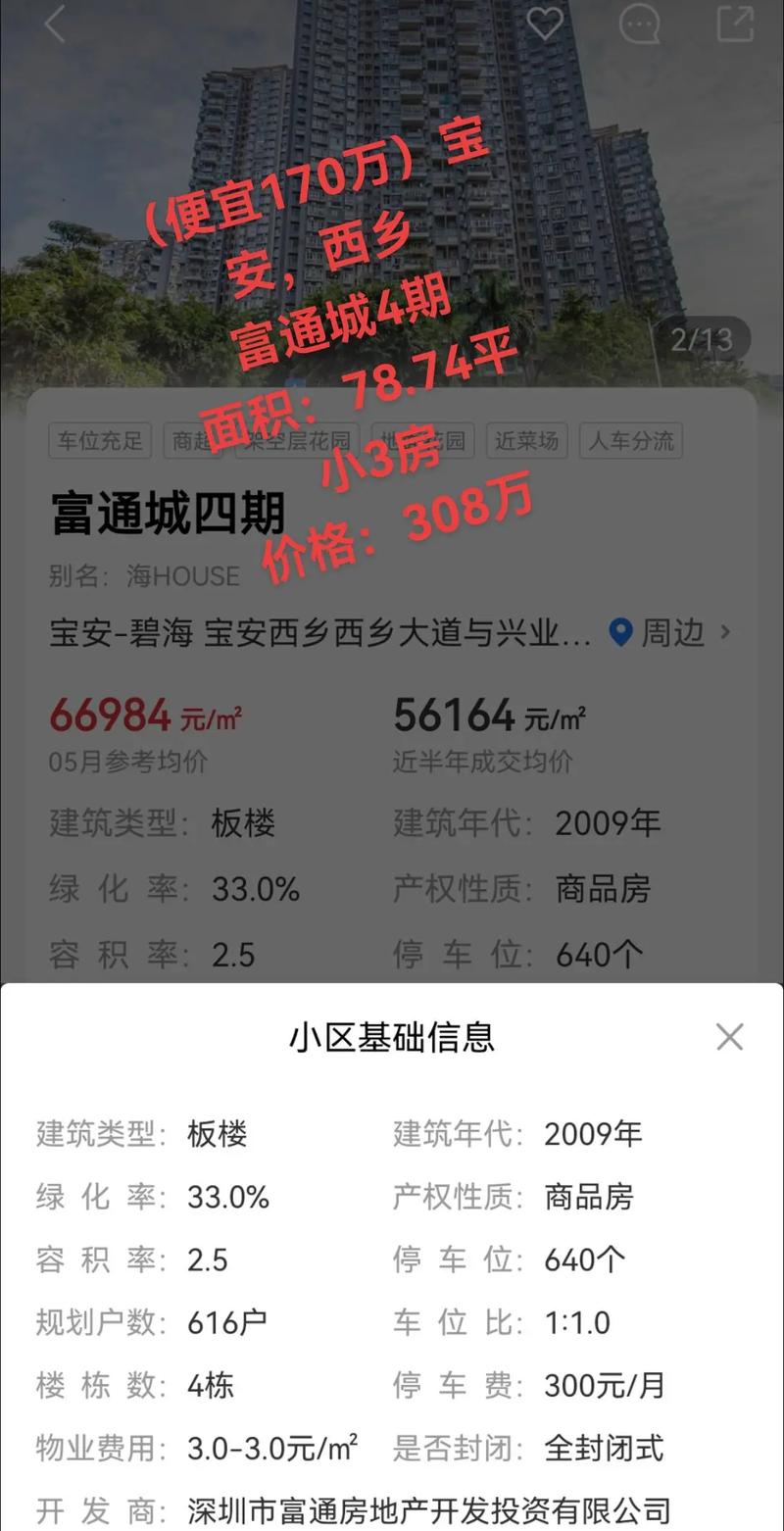Viewport: 784px width, 1531px height.
Task: Share this community listing
Action: tap(735, 24)
